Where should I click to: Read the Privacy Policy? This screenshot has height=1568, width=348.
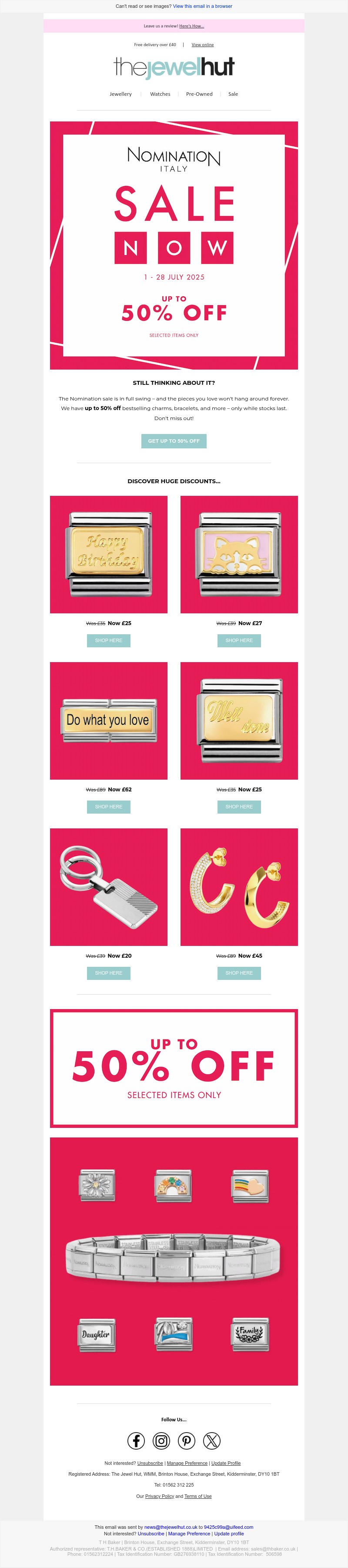point(159,1496)
